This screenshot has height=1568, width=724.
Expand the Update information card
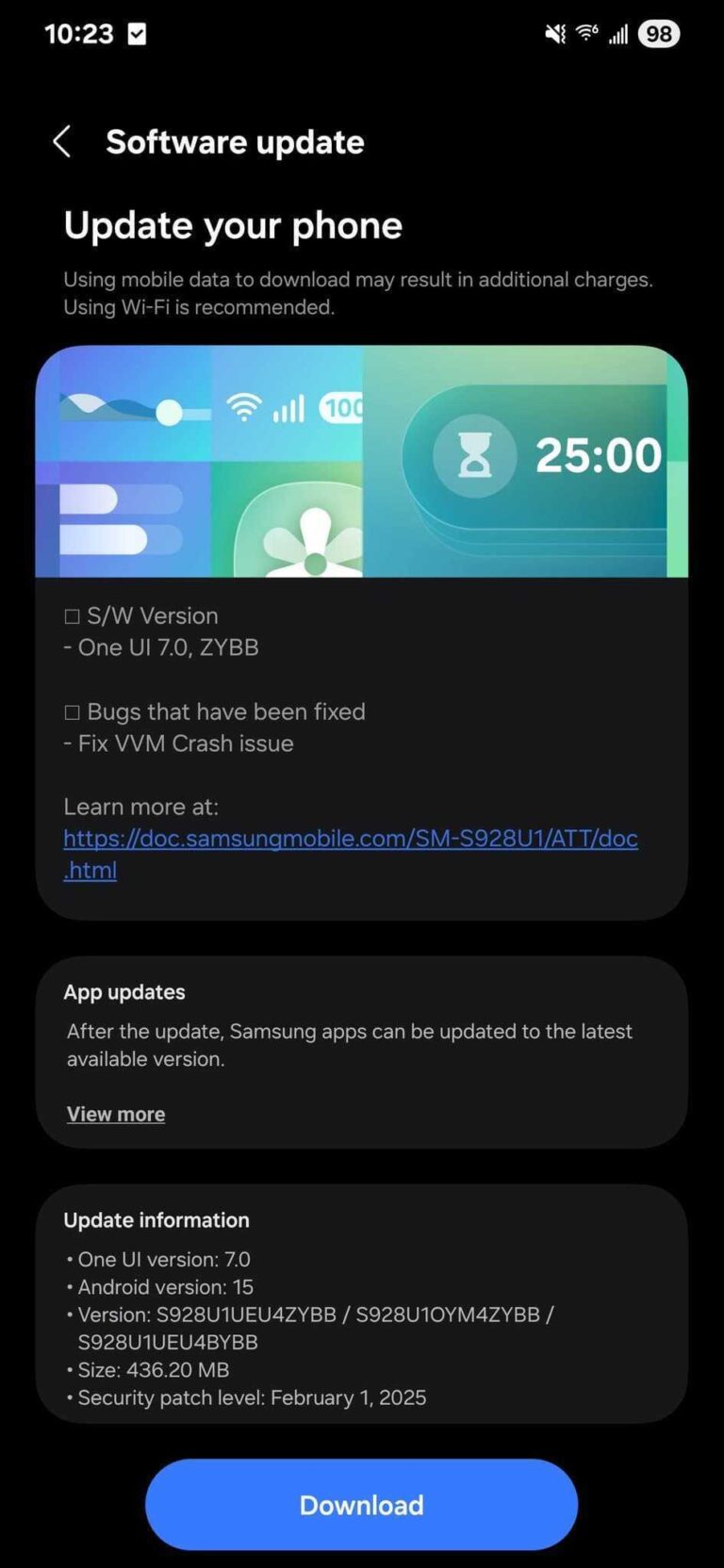pyautogui.click(x=156, y=1219)
